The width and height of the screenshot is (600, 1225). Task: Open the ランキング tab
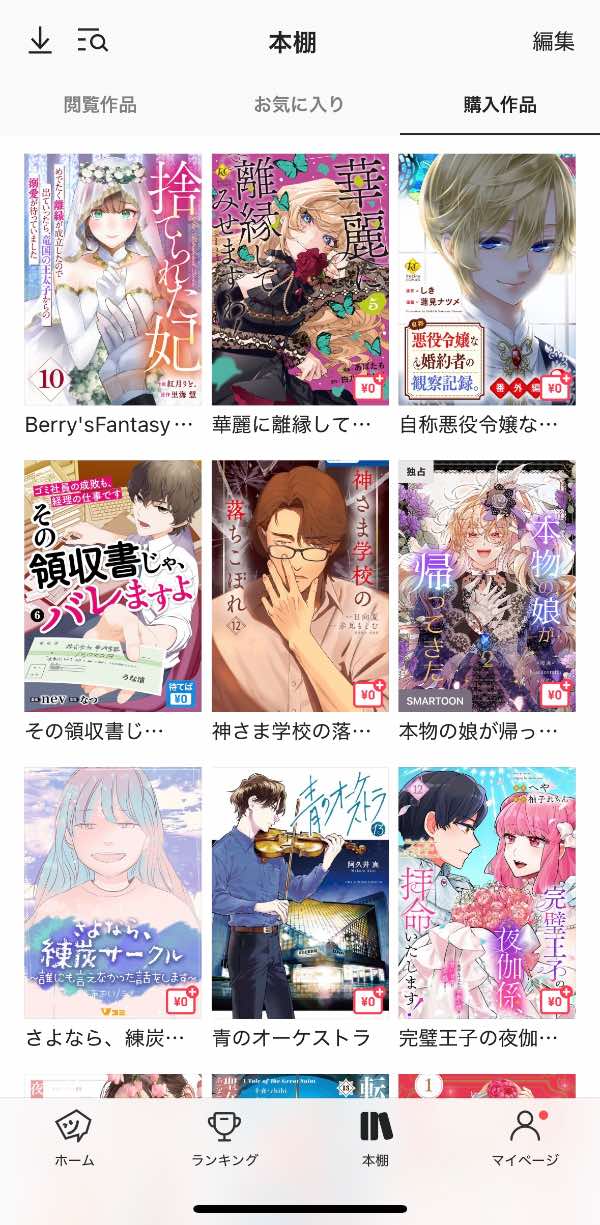(224, 1138)
